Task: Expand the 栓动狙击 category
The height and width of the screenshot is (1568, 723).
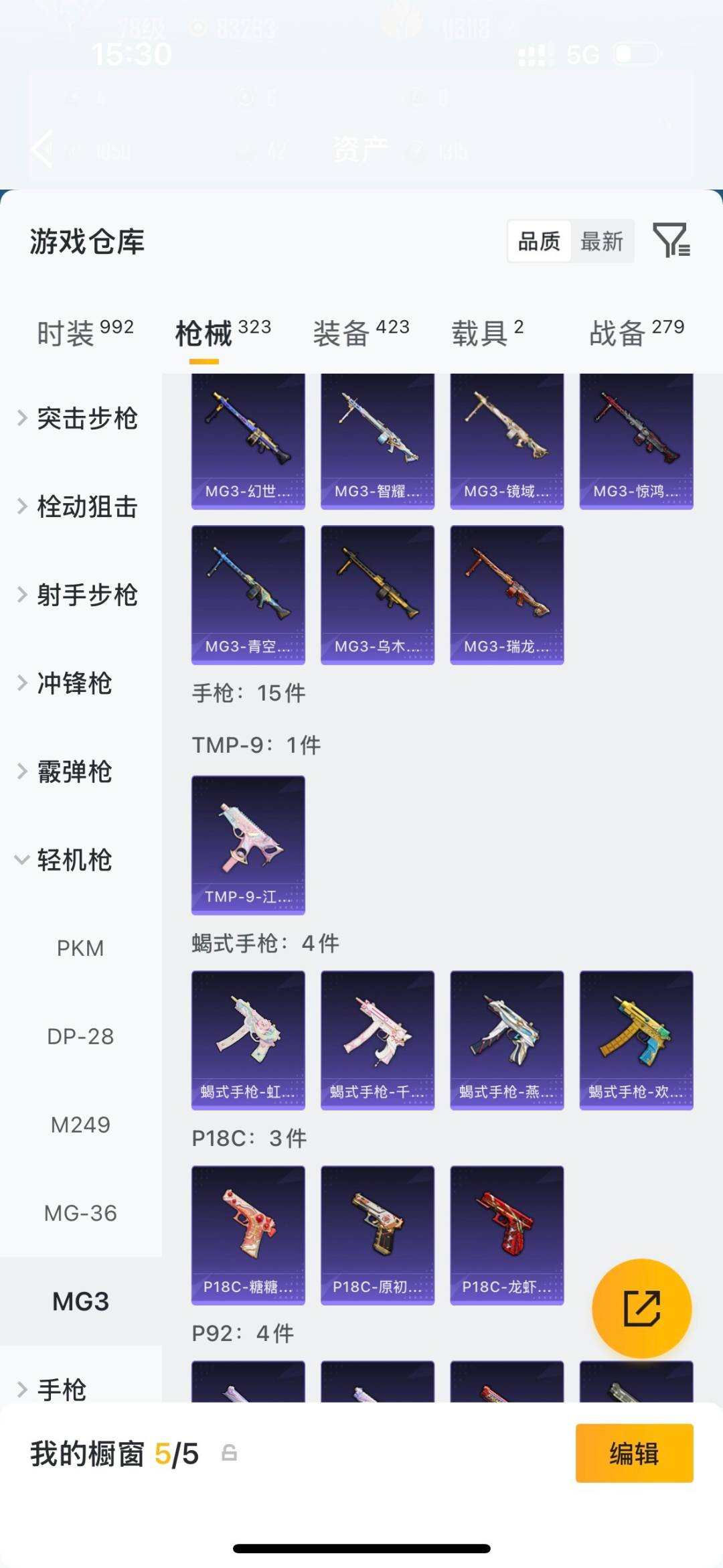Action: coord(87,507)
